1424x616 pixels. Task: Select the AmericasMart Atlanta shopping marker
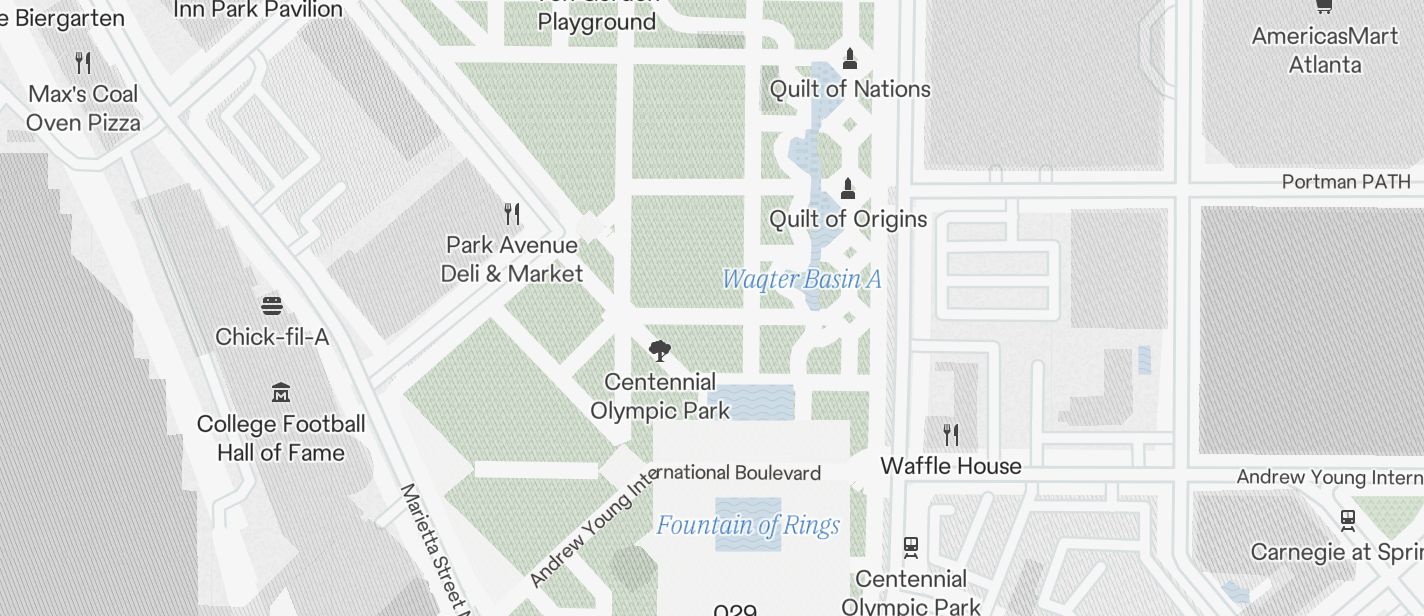(x=1324, y=8)
